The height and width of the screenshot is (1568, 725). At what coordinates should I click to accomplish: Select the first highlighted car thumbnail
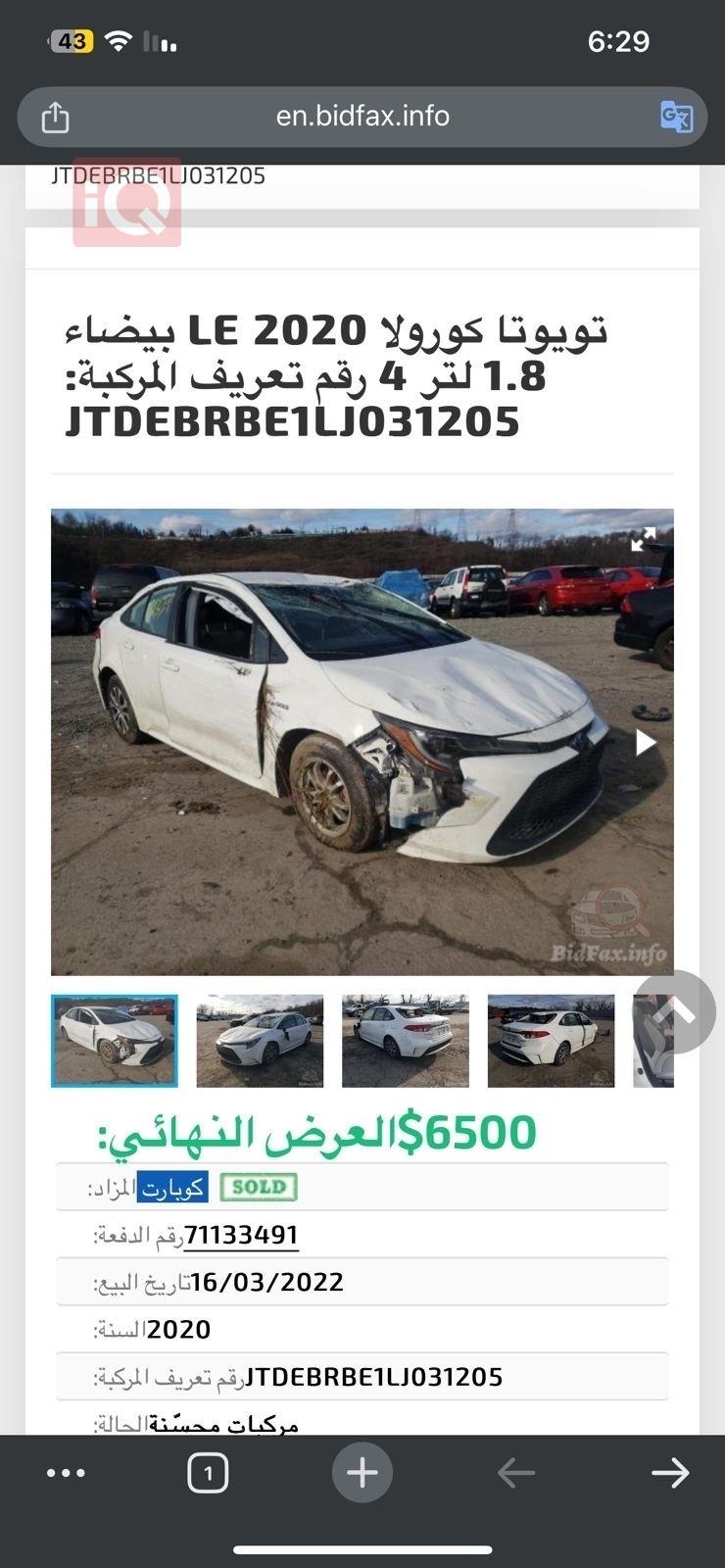[x=114, y=1041]
